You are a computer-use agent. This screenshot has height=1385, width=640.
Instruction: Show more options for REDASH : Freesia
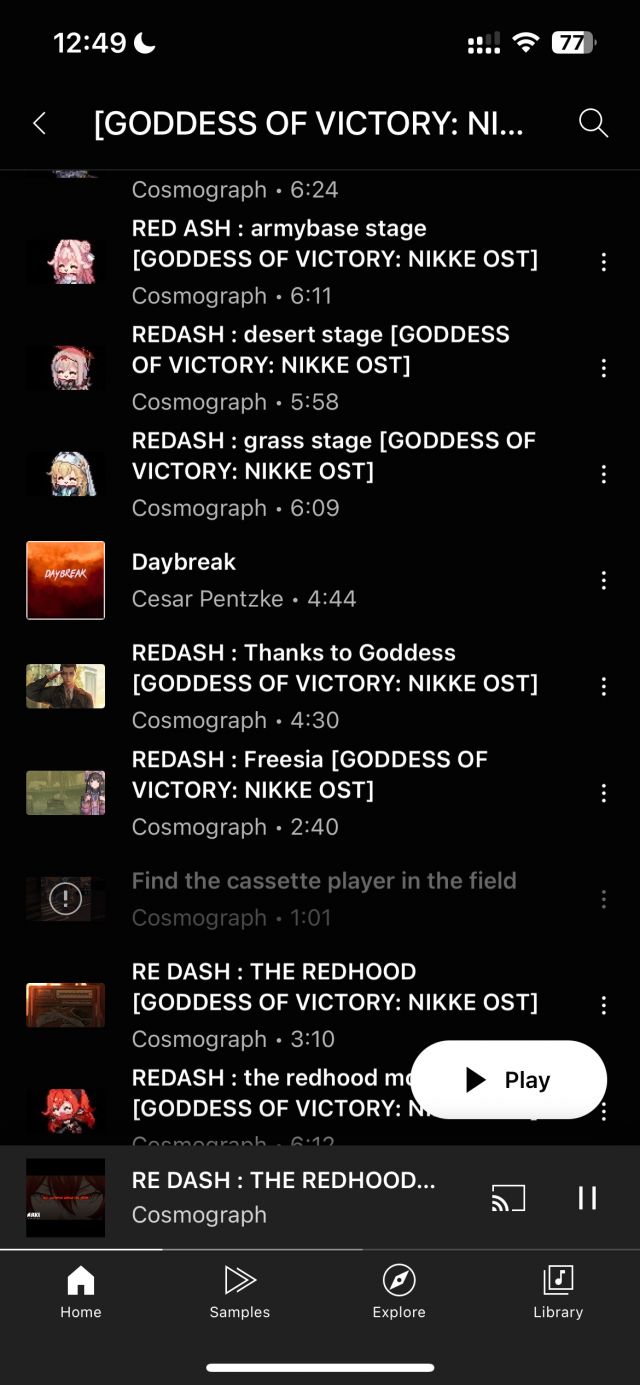(x=603, y=793)
